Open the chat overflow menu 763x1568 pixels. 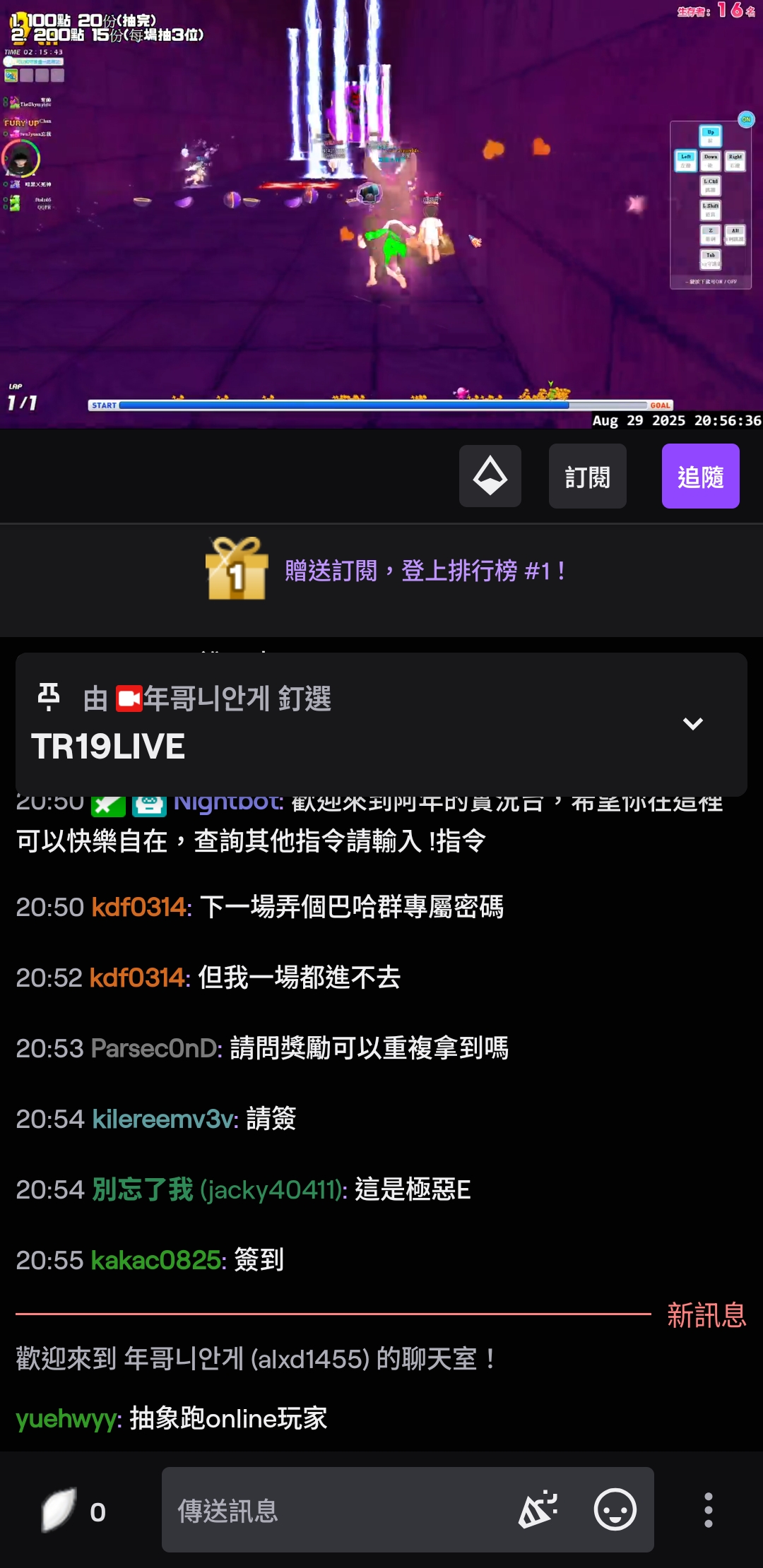pyautogui.click(x=708, y=1510)
